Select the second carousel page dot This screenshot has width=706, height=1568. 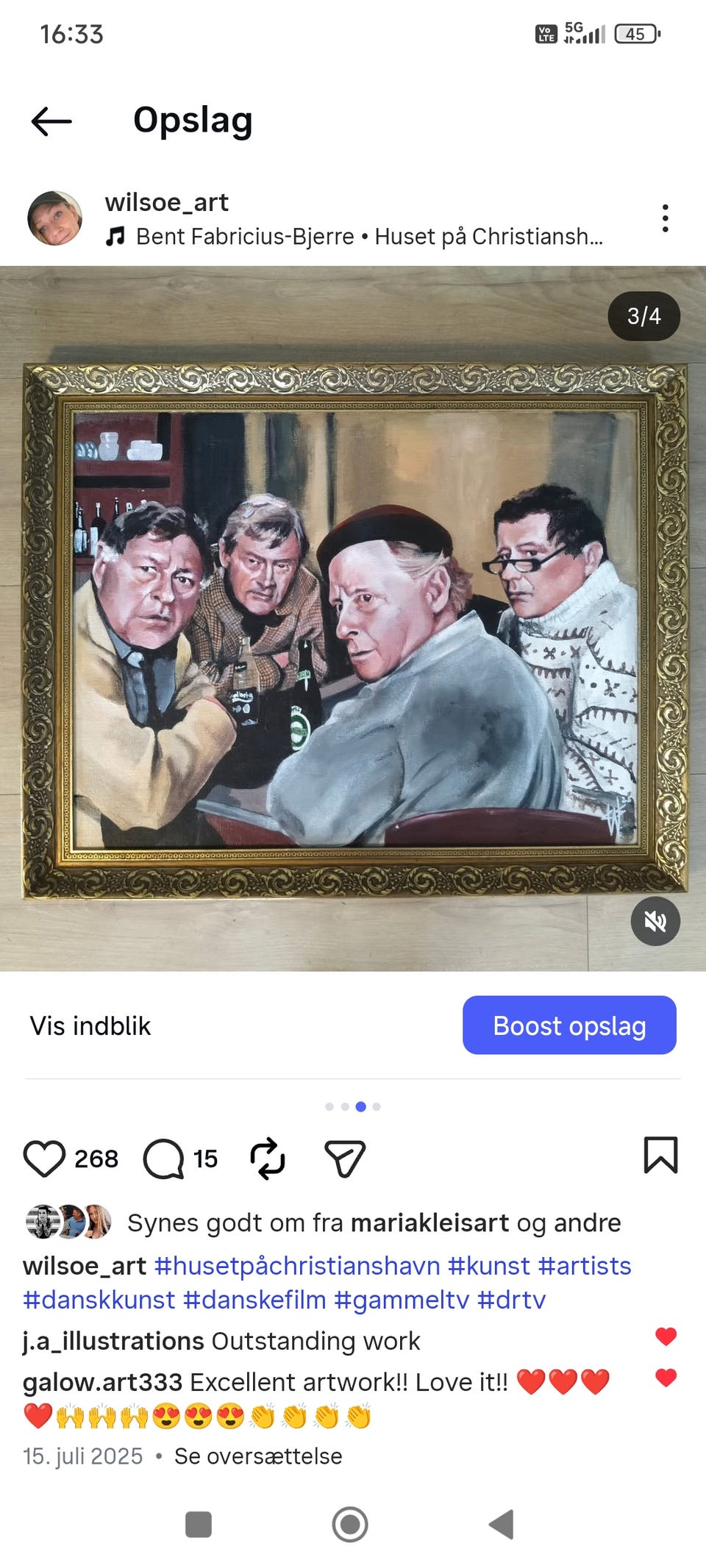click(344, 1106)
